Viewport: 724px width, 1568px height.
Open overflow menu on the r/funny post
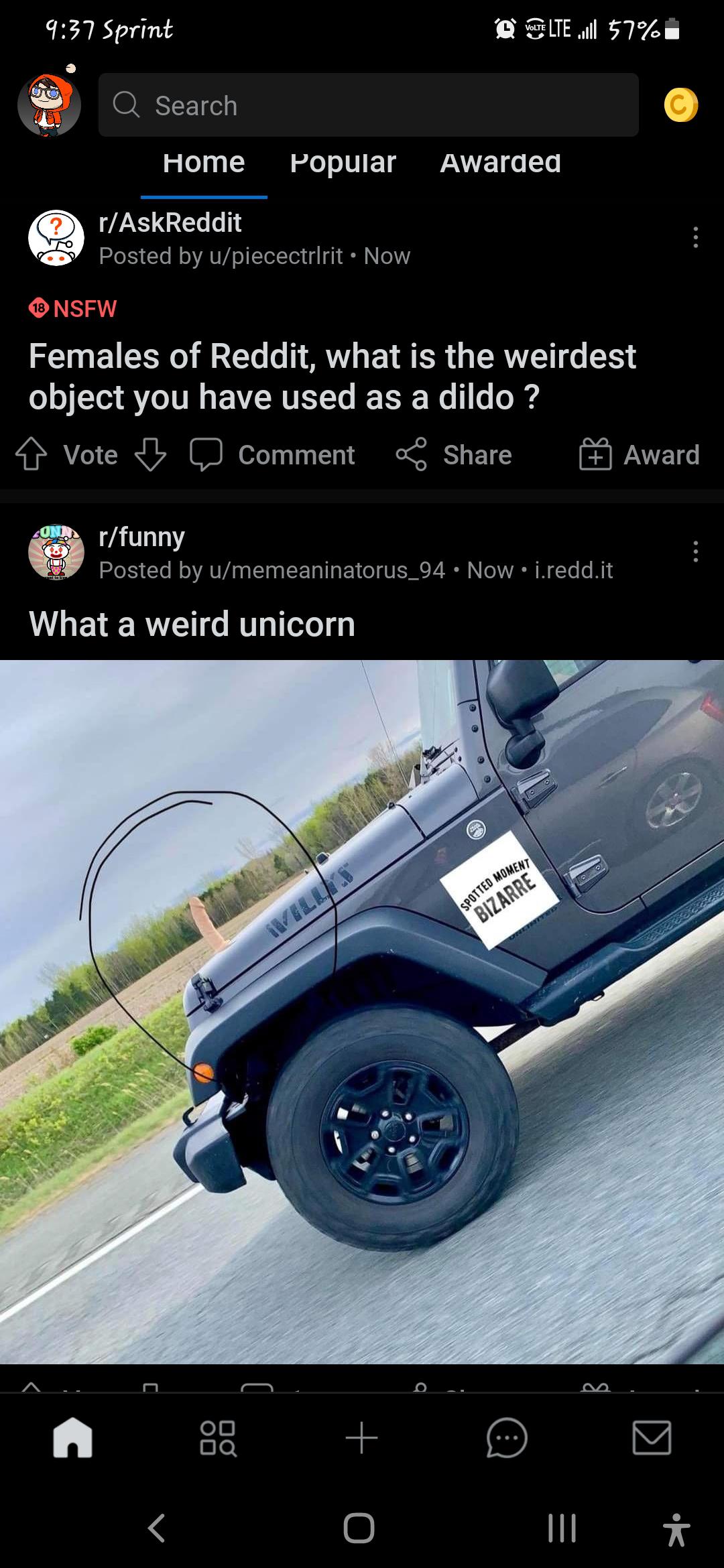696,551
